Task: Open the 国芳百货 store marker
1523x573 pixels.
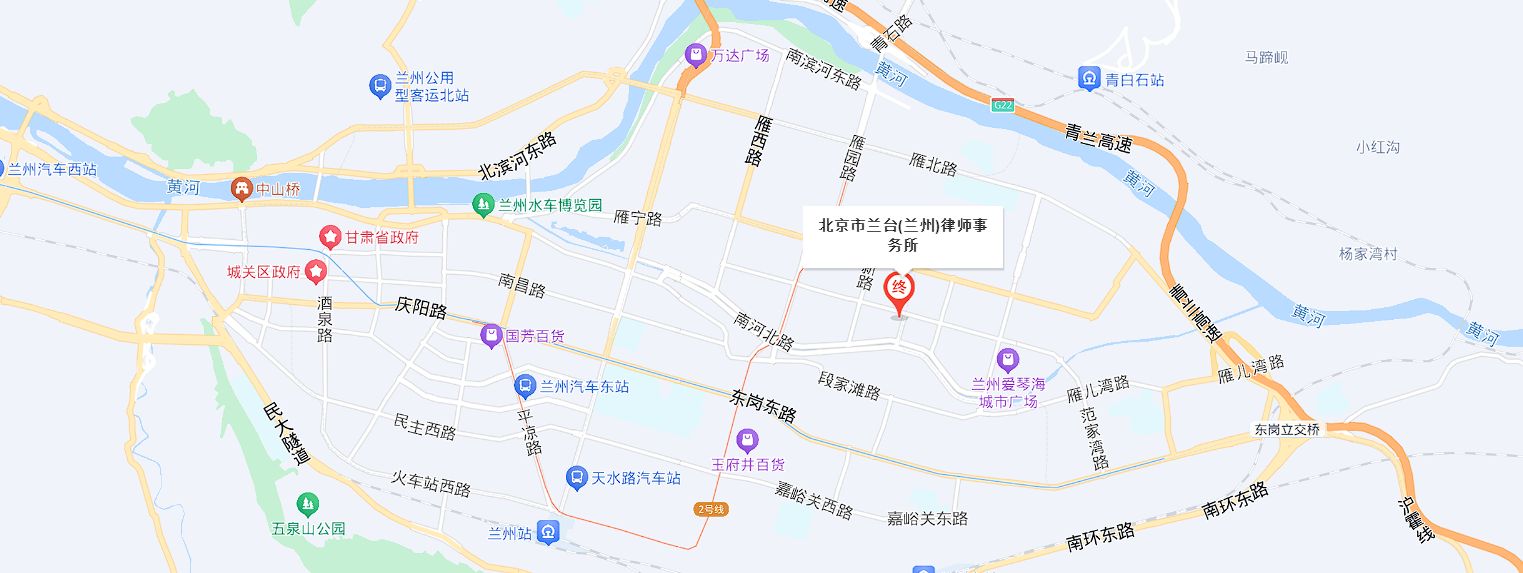Action: point(491,336)
